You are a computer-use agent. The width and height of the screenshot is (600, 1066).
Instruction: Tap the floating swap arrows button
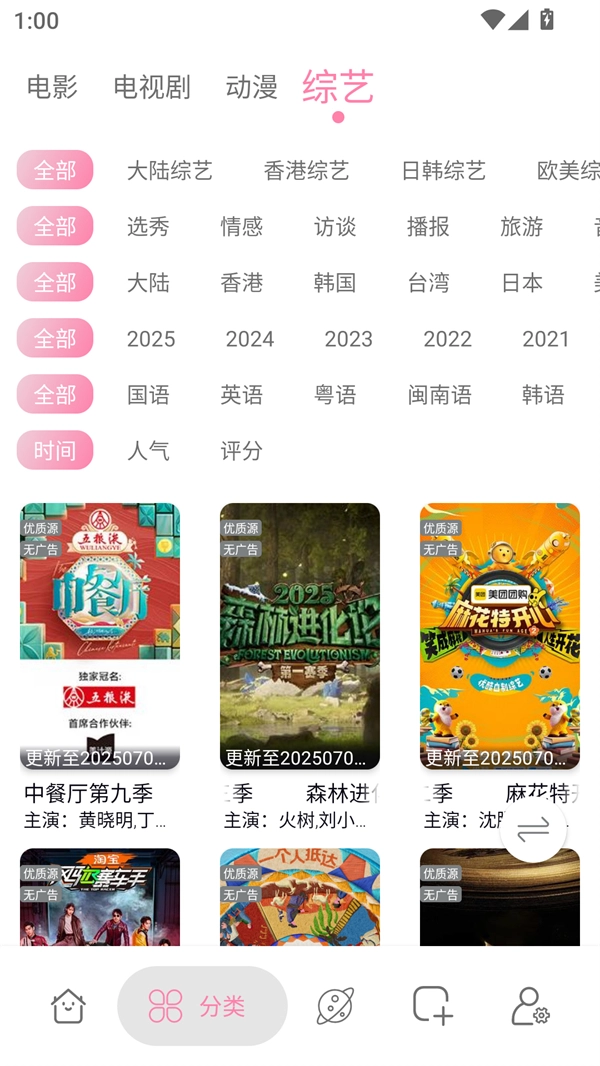point(533,829)
